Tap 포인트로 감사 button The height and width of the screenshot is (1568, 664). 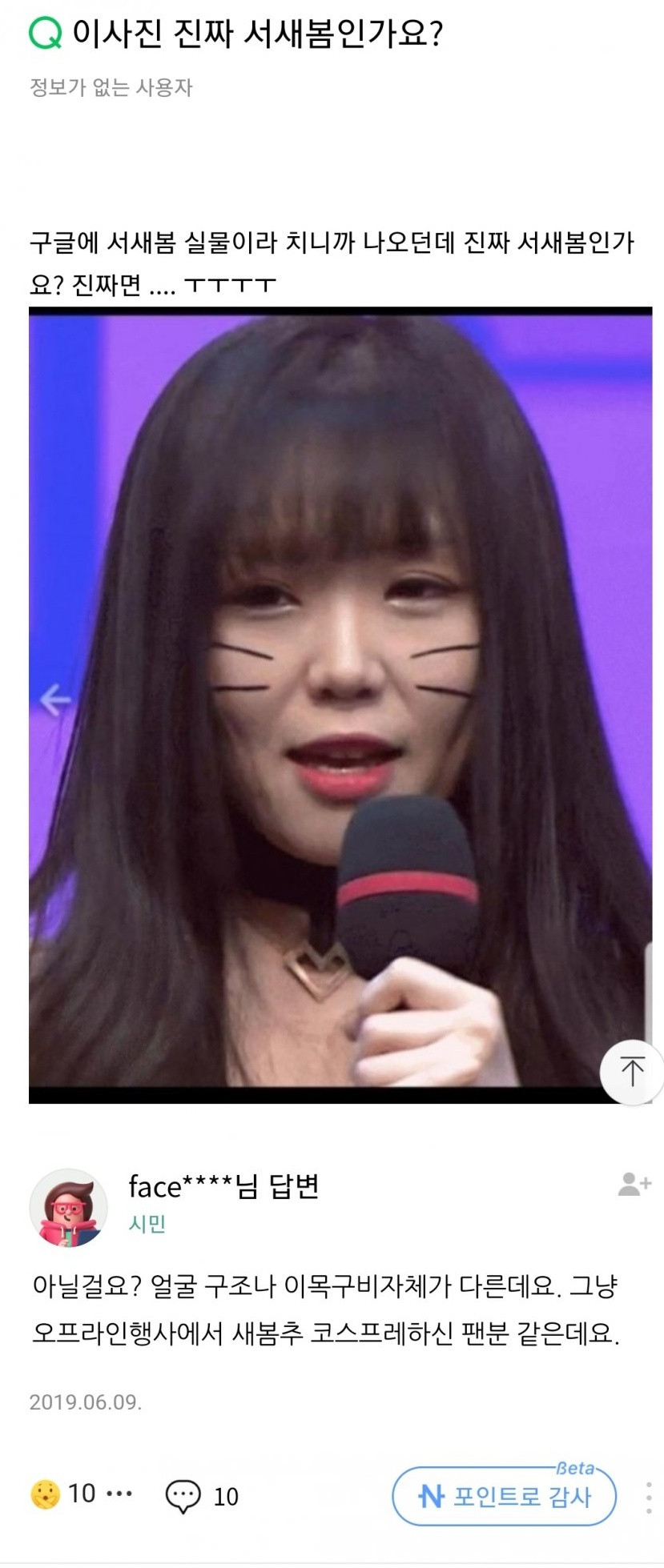504,1496
